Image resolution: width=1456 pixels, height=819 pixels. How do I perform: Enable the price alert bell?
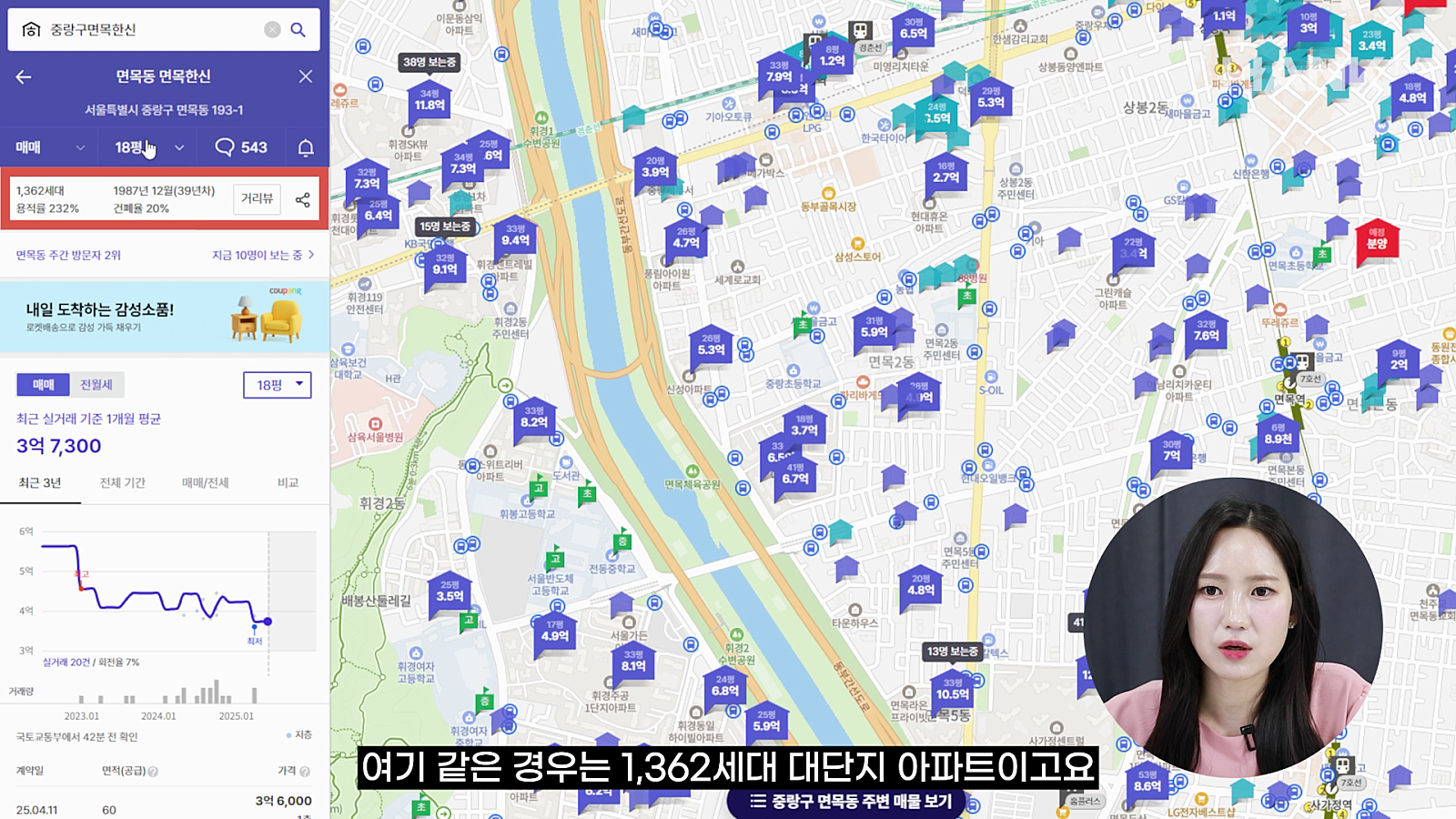point(306,147)
